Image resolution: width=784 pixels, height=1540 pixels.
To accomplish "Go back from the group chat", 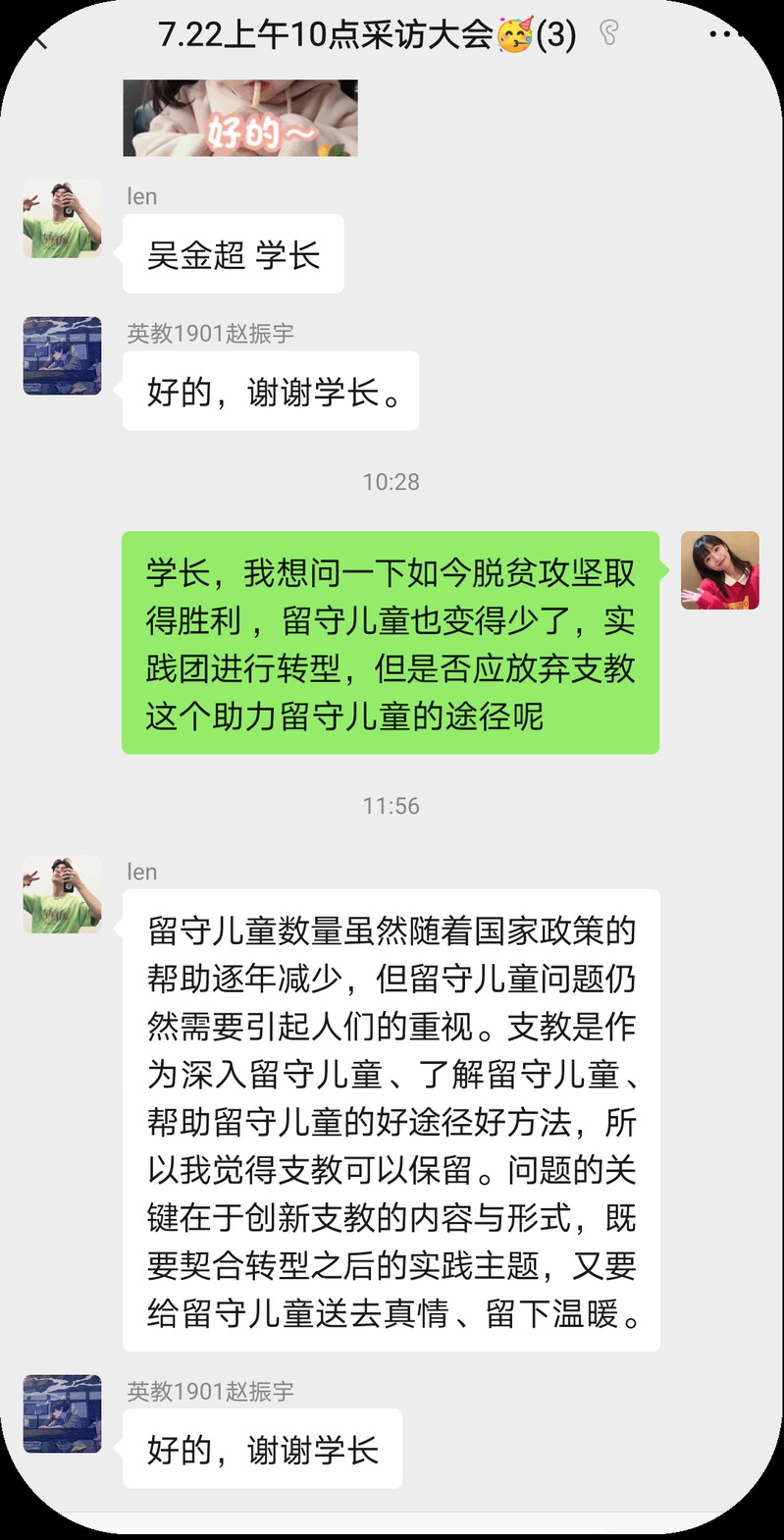I will tap(41, 40).
